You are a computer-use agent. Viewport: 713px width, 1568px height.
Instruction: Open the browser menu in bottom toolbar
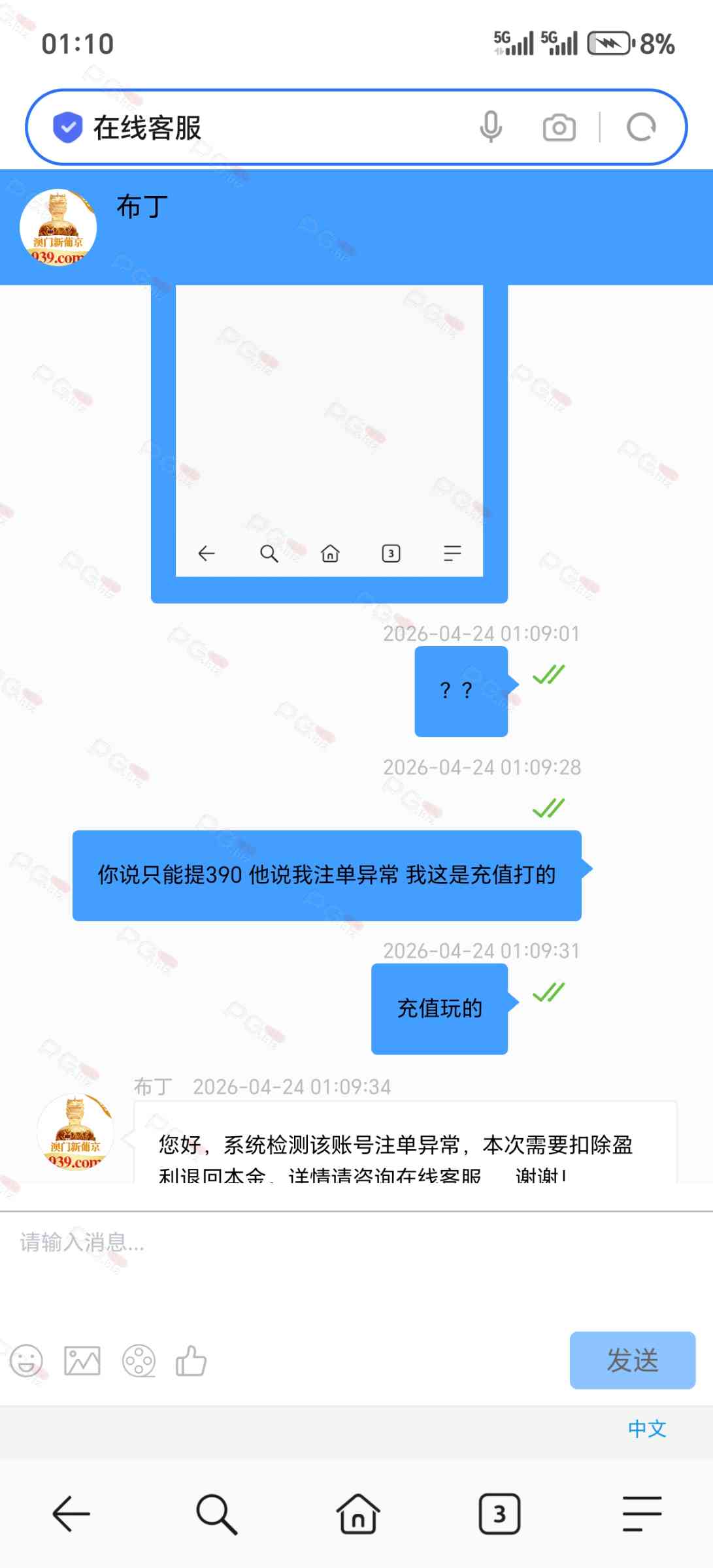[642, 1514]
